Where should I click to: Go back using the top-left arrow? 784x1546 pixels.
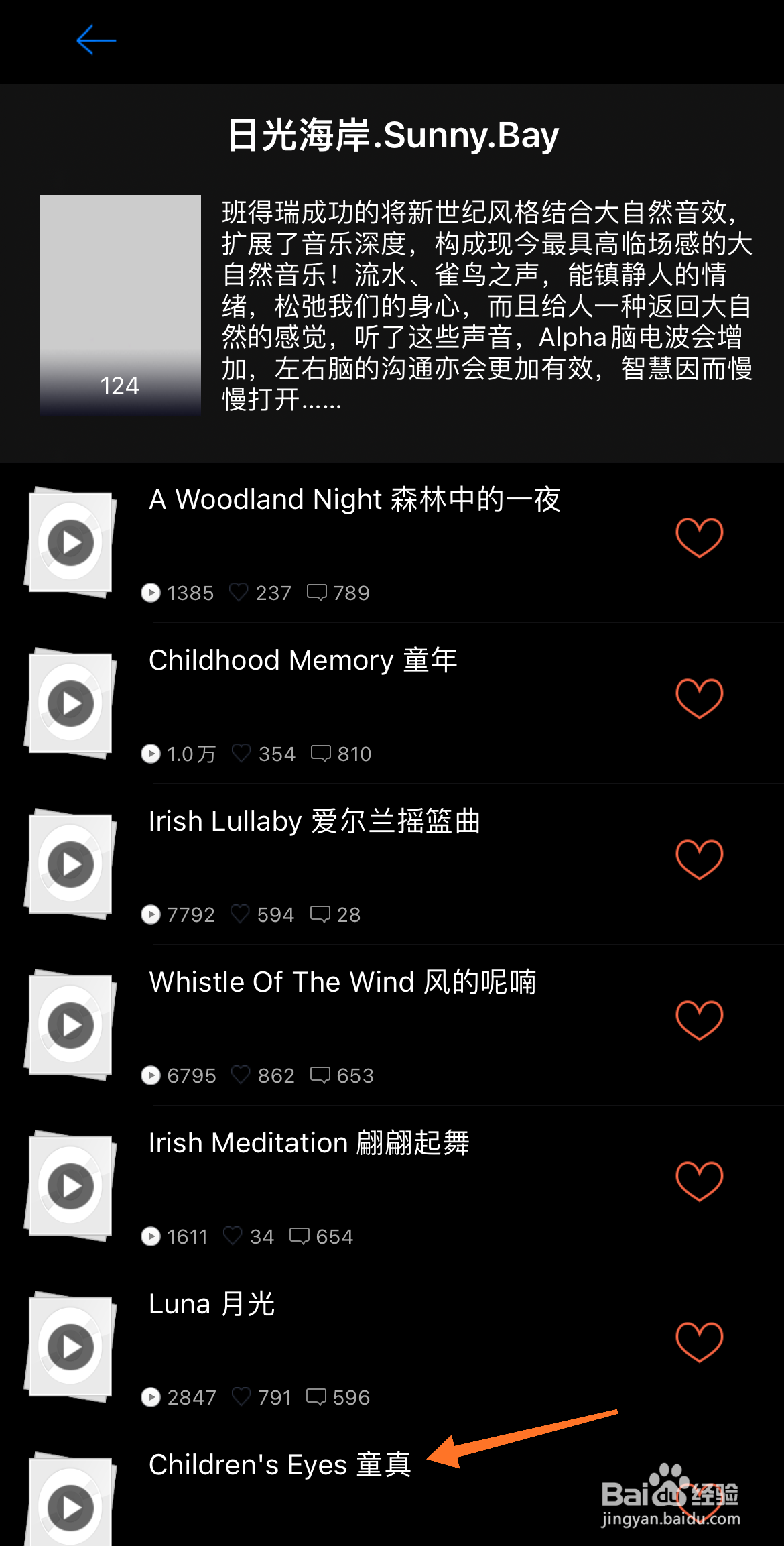(96, 40)
